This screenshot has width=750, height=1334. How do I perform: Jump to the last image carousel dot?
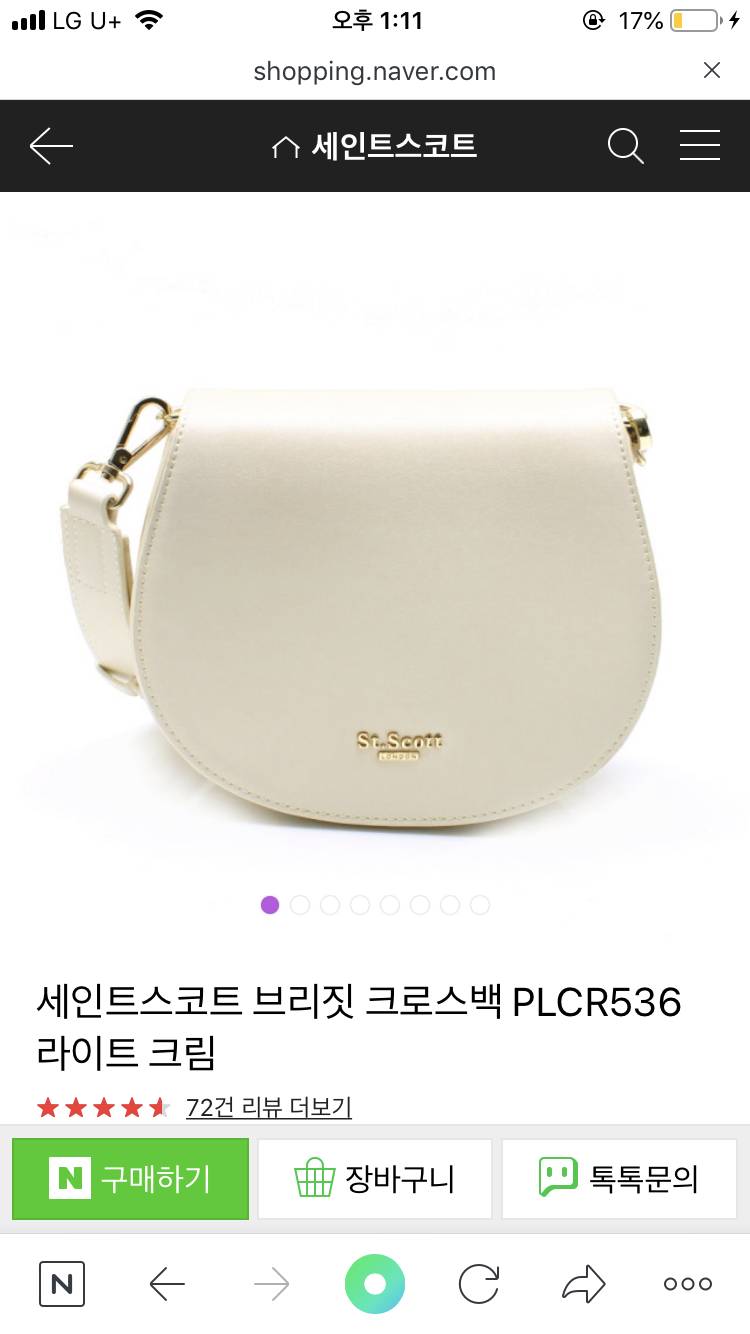click(479, 904)
